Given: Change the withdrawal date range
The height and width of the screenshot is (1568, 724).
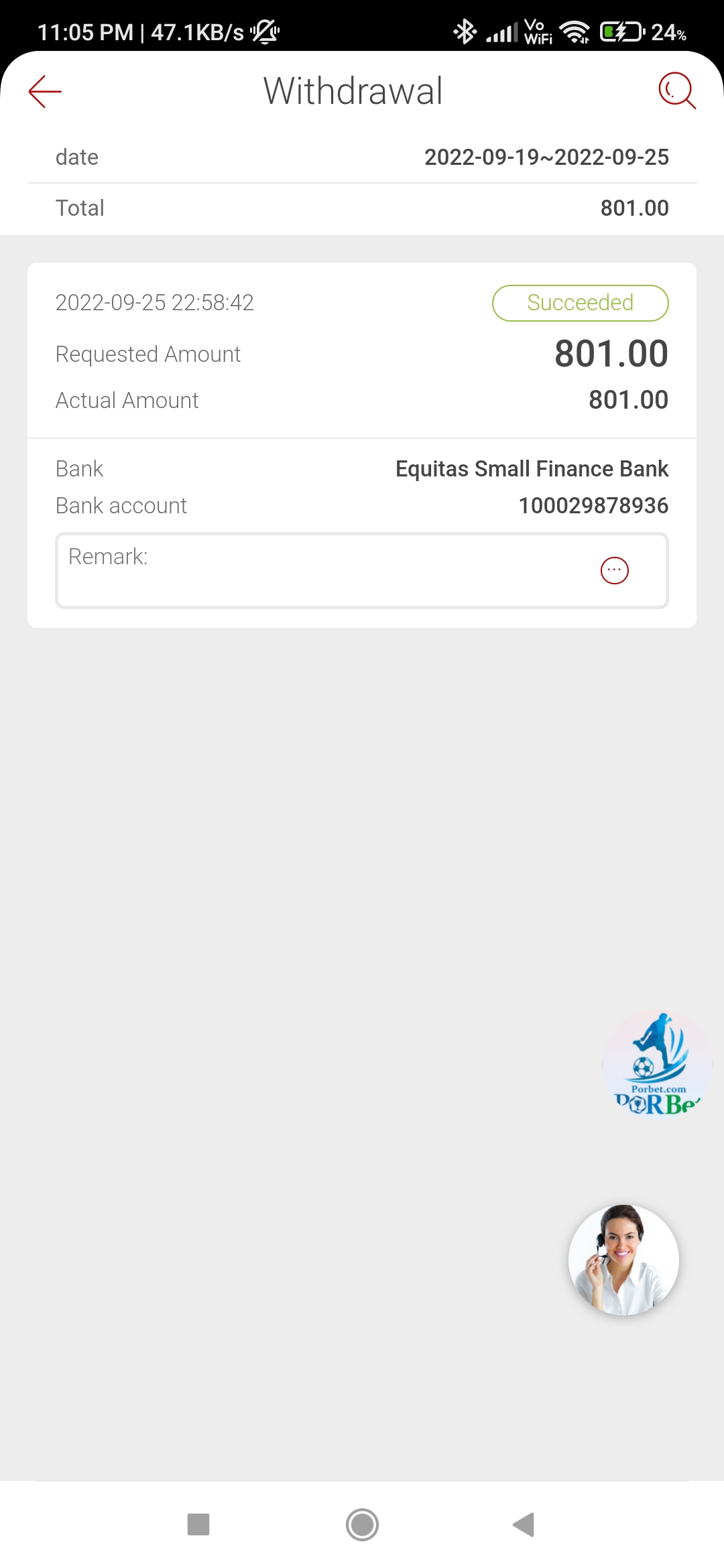Looking at the screenshot, I should click(546, 157).
